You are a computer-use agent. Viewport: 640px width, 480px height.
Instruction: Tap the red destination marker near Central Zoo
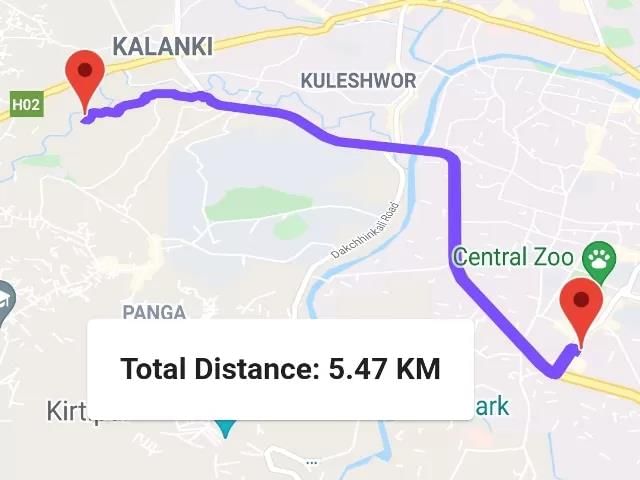click(x=581, y=304)
